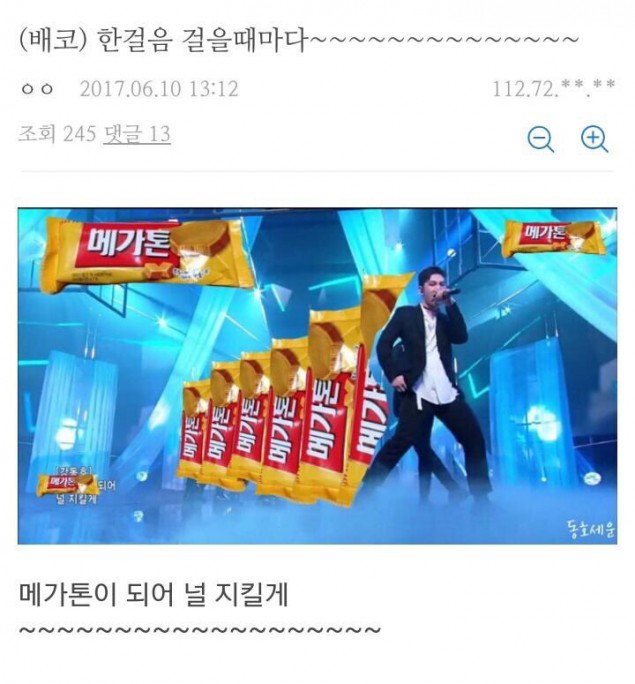Screen dimensions: 635x684
Task: Open the 댓글 13 comments link
Action: pyautogui.click(x=137, y=133)
